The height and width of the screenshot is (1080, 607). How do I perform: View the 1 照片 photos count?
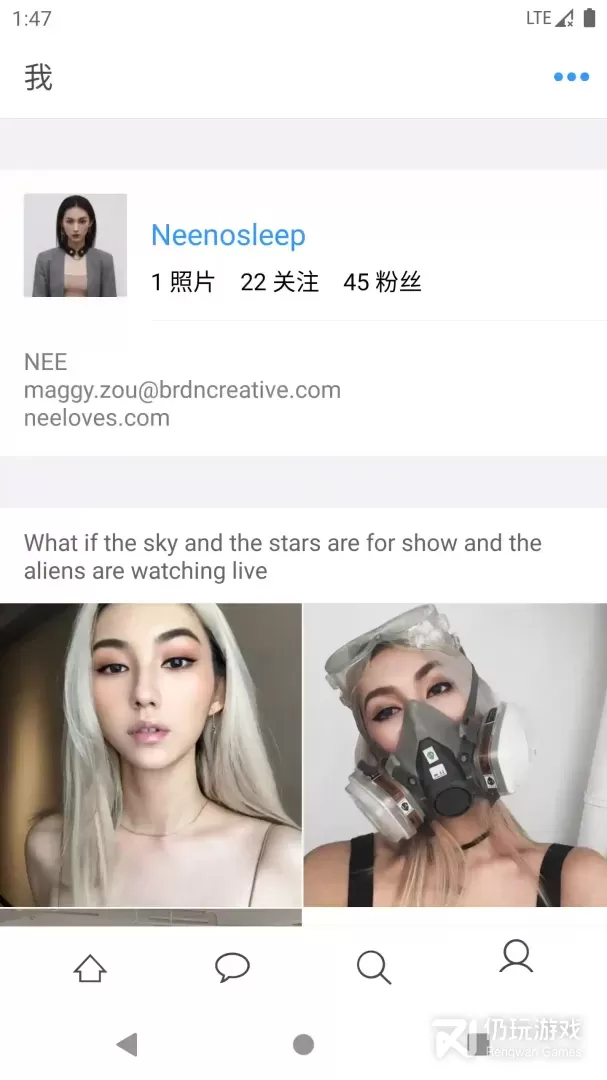183,282
